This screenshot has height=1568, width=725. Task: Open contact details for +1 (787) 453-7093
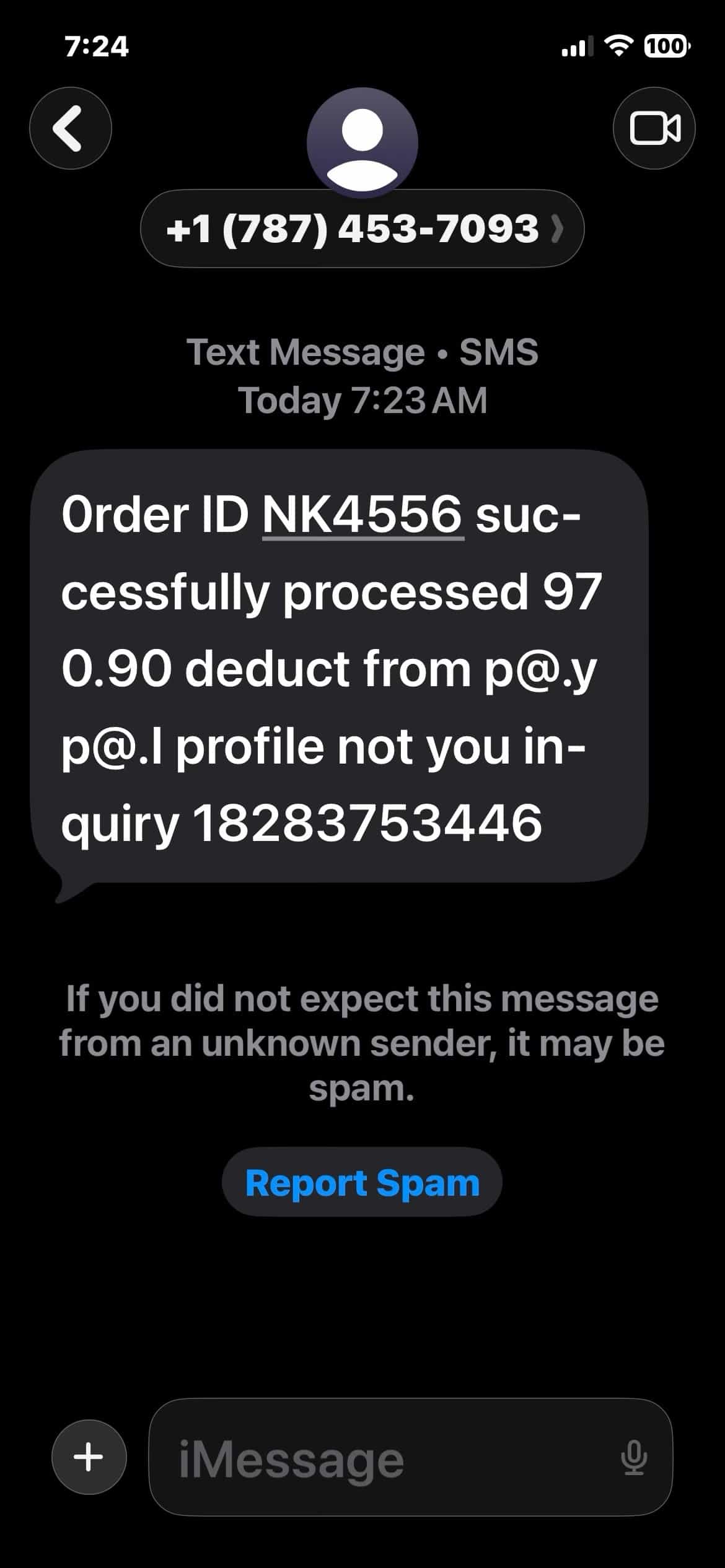pyautogui.click(x=362, y=229)
